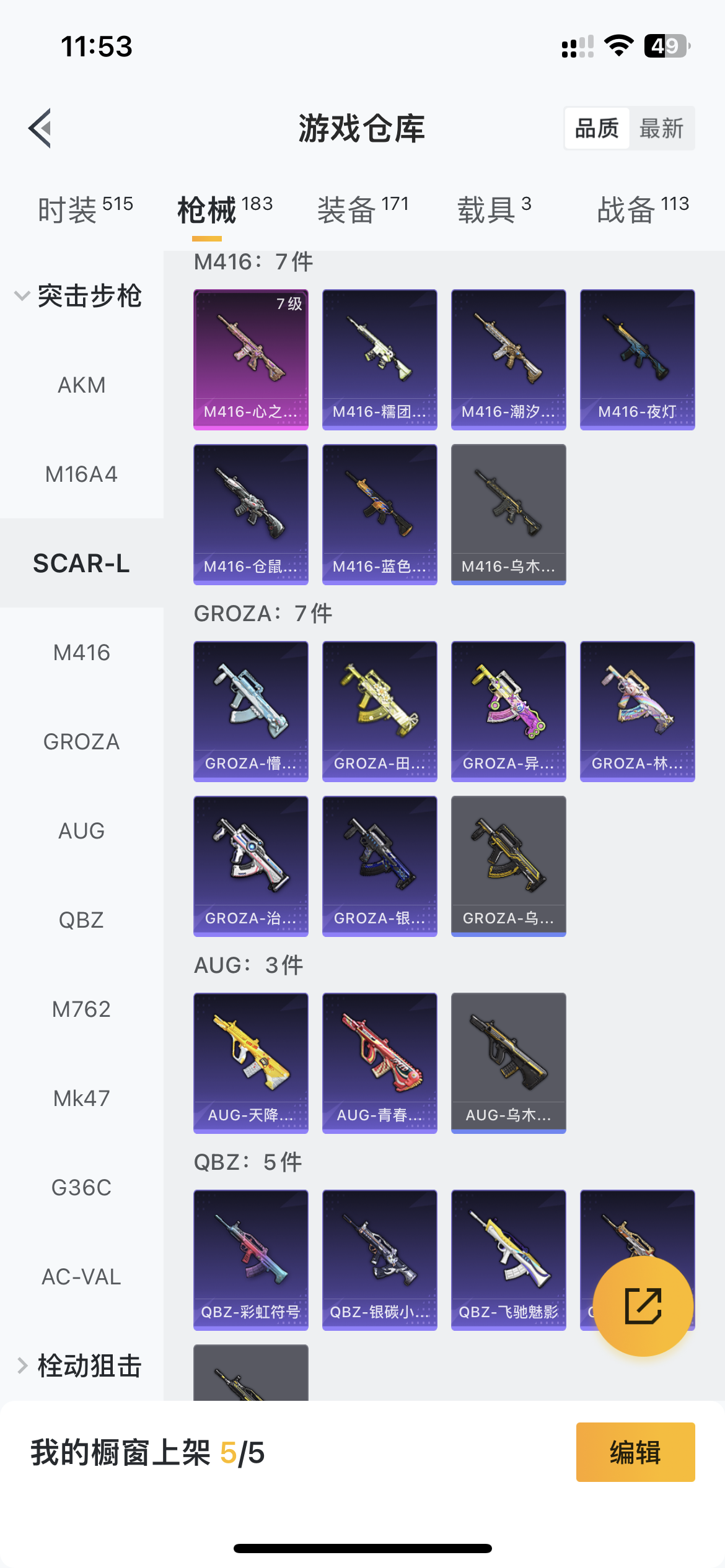The height and width of the screenshot is (1568, 725).
Task: Tap the orange floating share button
Action: tap(643, 1305)
